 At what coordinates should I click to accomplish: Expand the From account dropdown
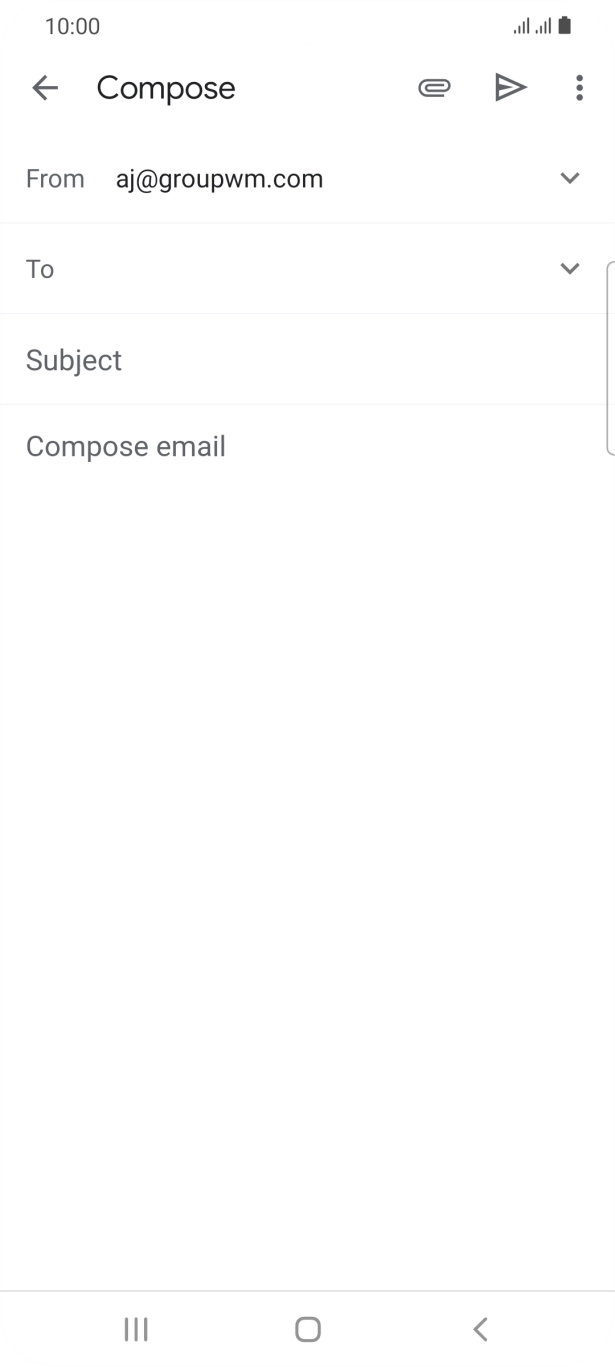point(570,179)
